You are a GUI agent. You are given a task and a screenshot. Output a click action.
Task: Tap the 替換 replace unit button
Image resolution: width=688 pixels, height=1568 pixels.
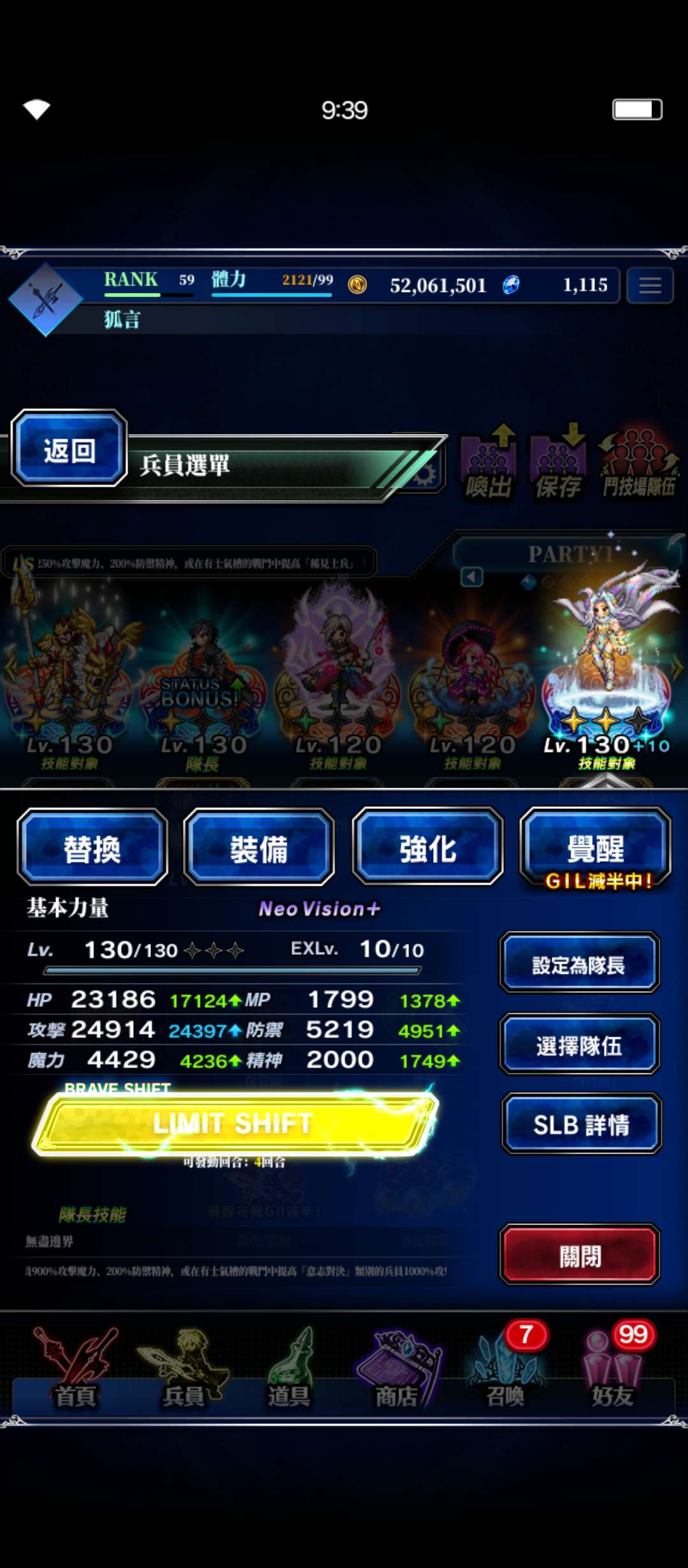pos(92,848)
